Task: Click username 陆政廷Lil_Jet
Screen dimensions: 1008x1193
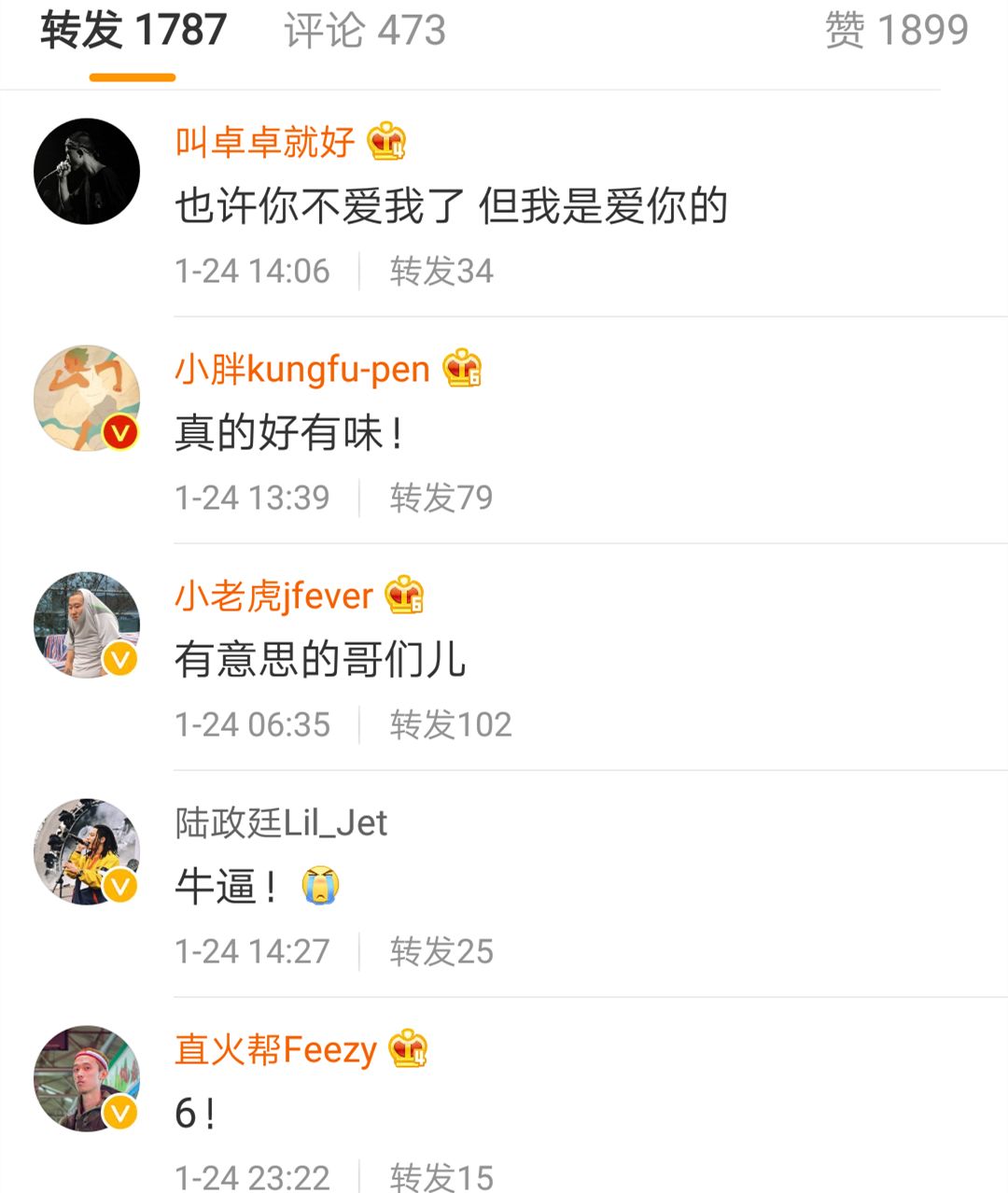Action: (x=281, y=823)
